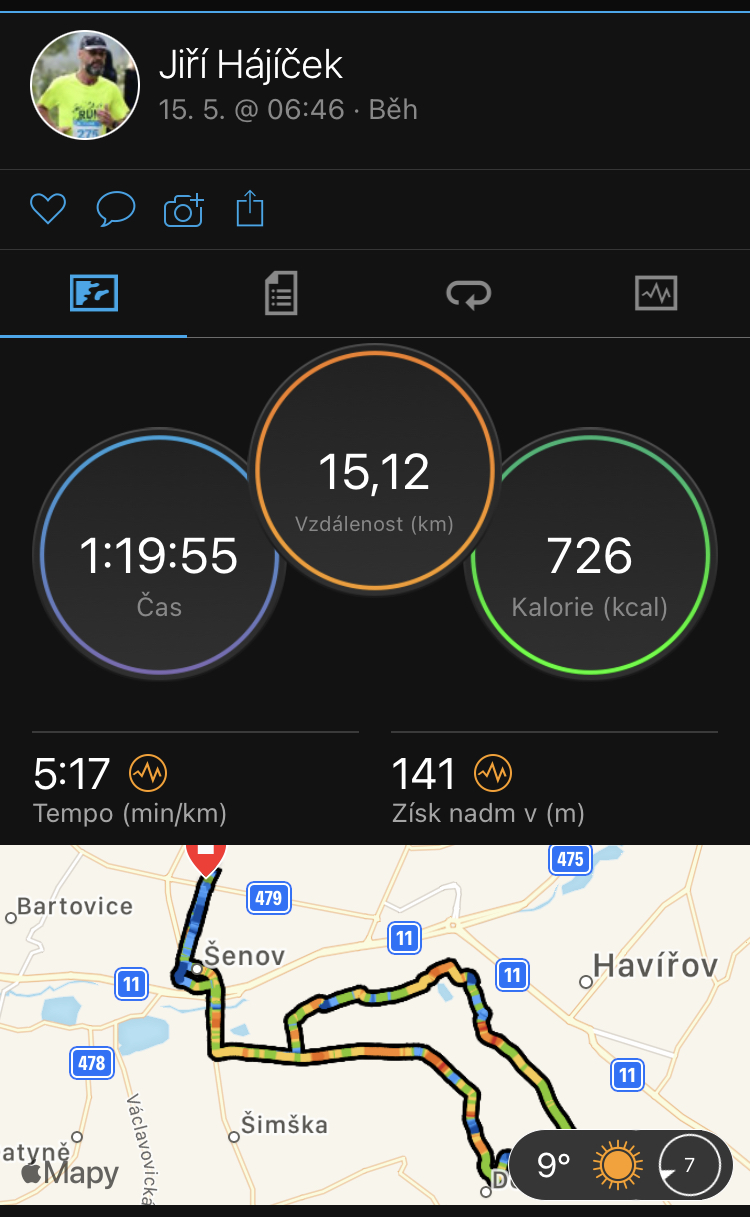Like this run activity with the heart
Viewport: 750px width, 1217px height.
click(x=47, y=209)
